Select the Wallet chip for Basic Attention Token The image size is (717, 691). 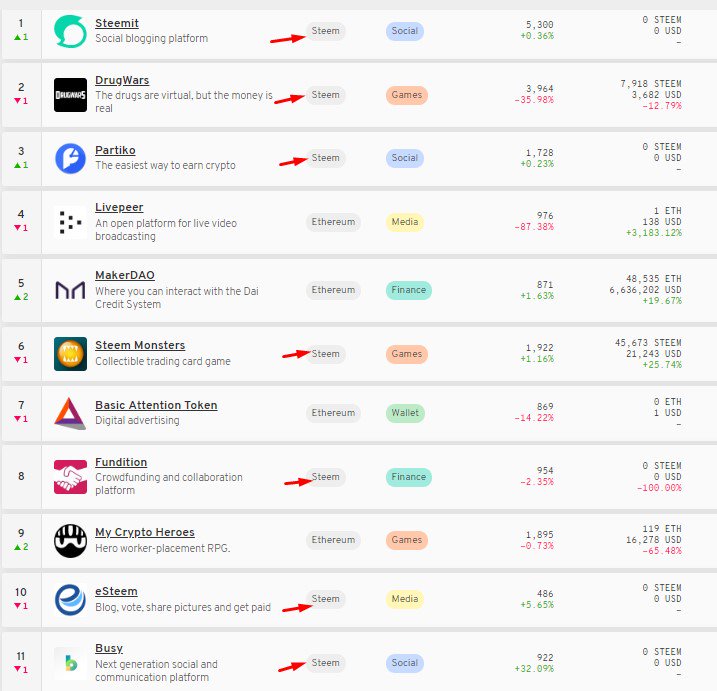pos(405,413)
